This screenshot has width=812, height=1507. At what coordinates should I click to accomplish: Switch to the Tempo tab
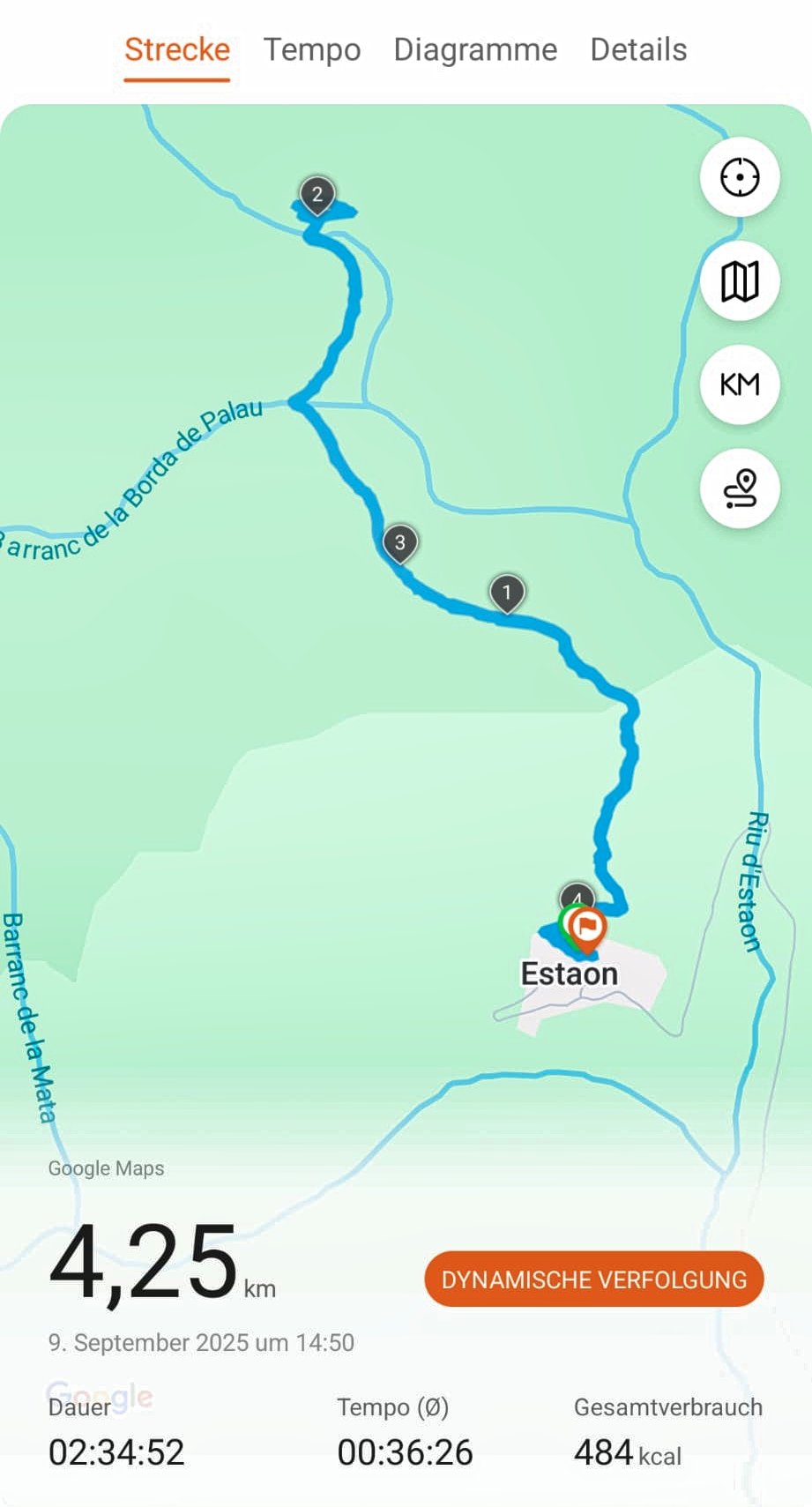(312, 50)
